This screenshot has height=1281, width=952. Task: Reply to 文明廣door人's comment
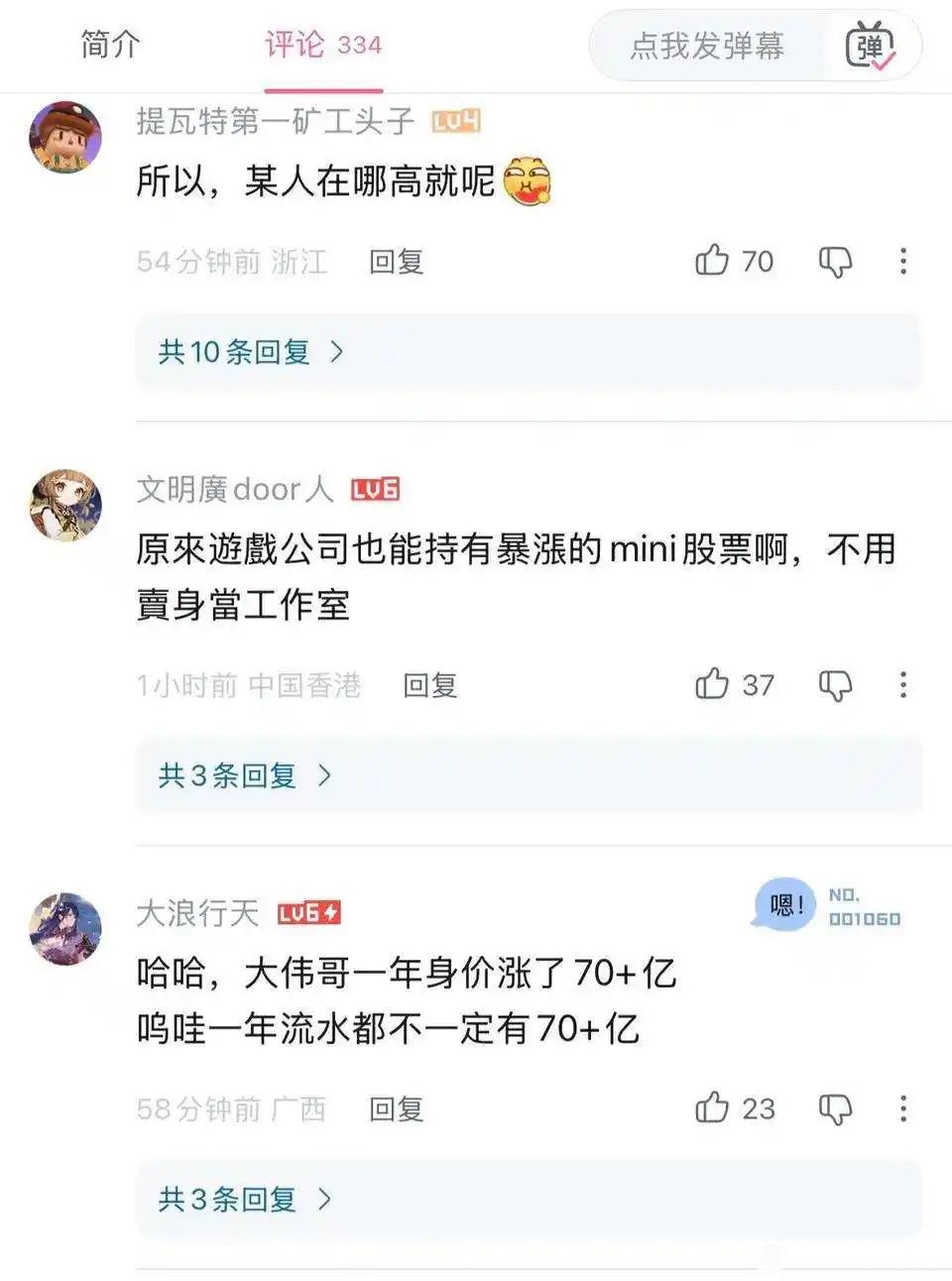click(429, 685)
